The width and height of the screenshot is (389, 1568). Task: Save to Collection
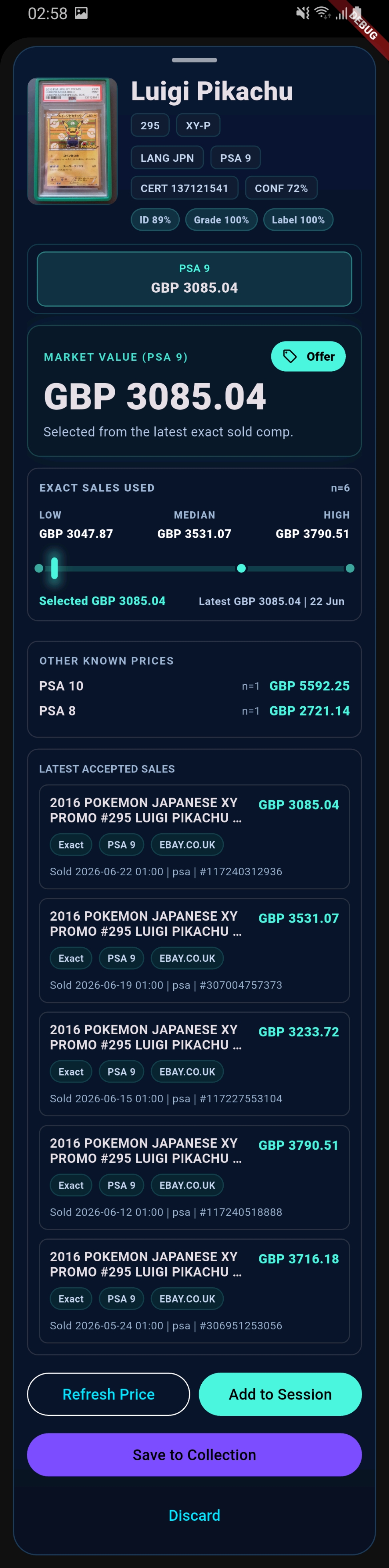tap(194, 1455)
